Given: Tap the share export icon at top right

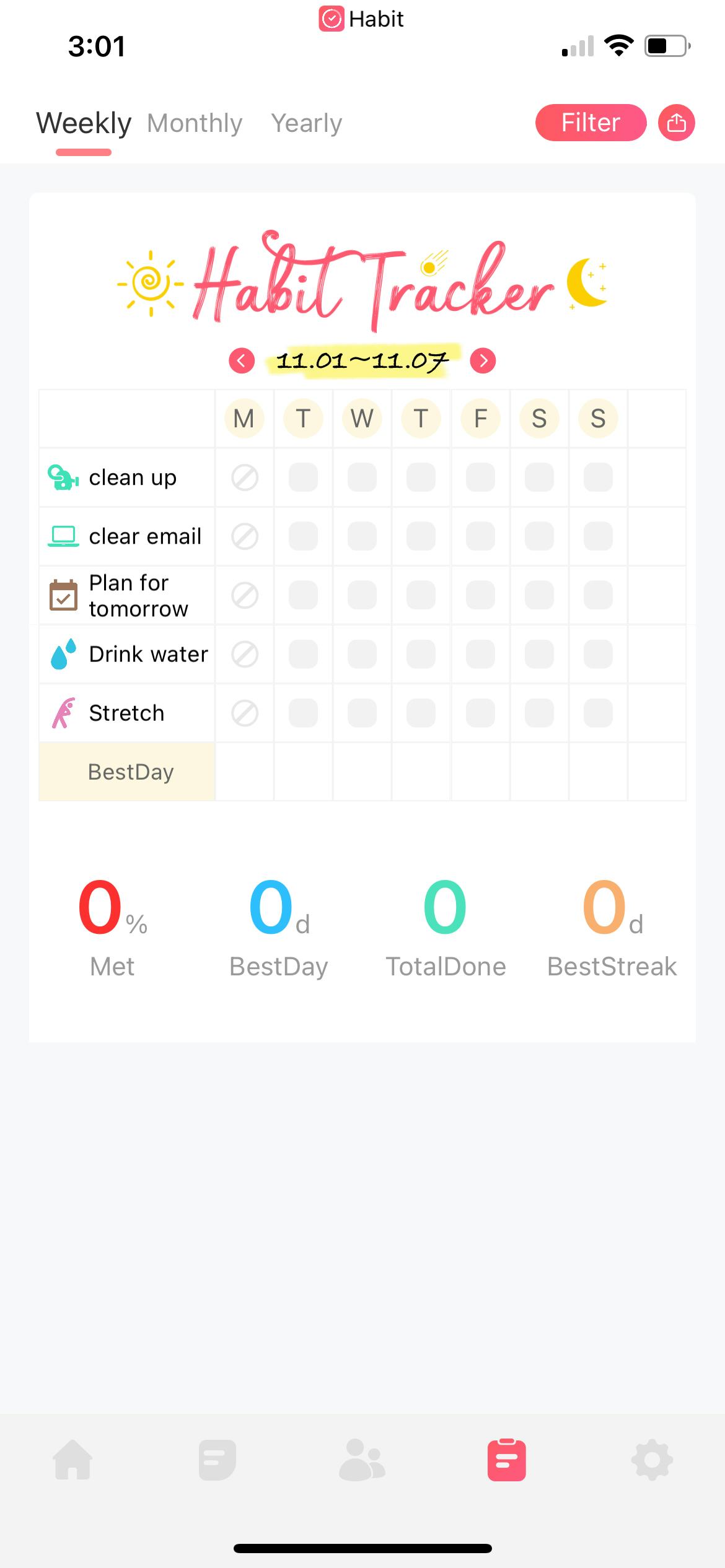Looking at the screenshot, I should click(x=675, y=122).
